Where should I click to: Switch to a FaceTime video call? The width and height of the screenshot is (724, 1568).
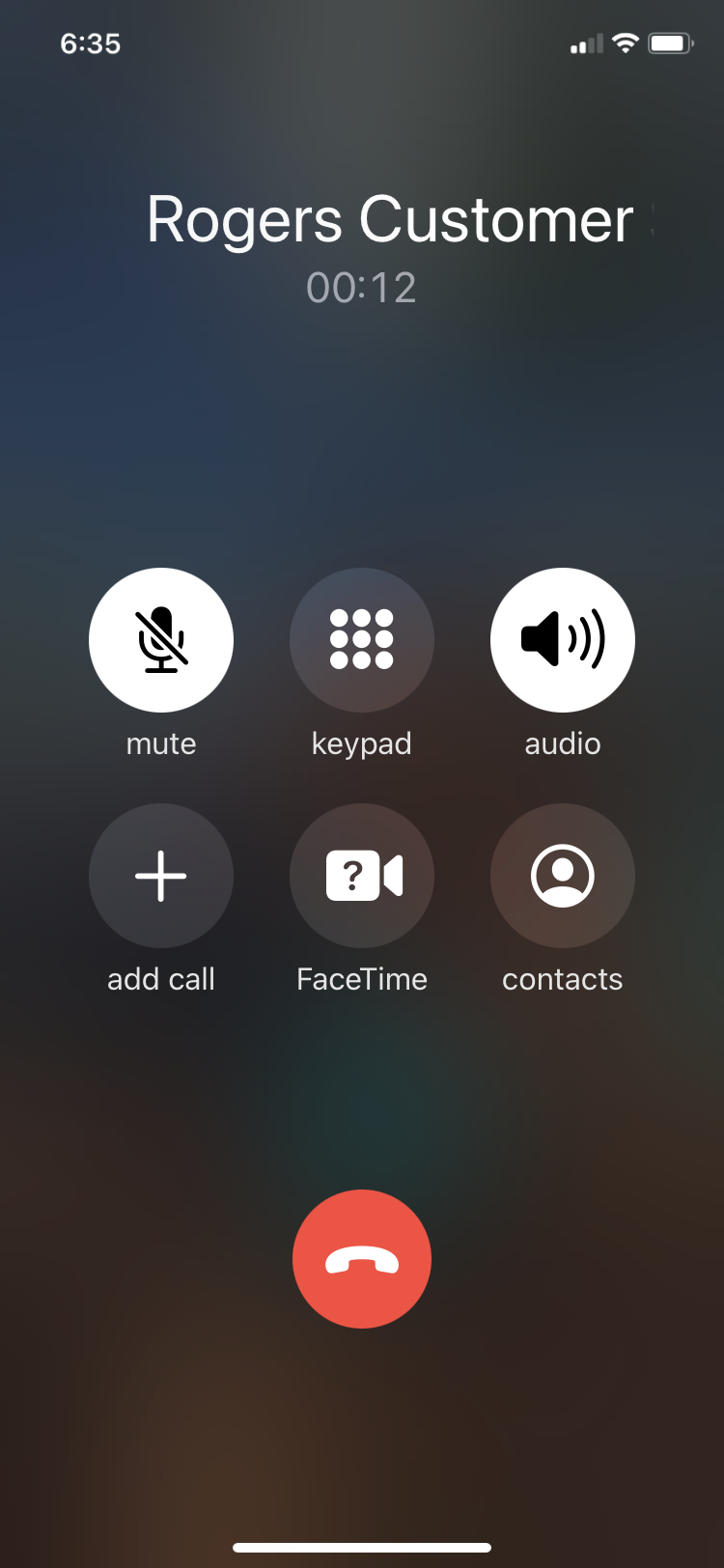pos(362,876)
